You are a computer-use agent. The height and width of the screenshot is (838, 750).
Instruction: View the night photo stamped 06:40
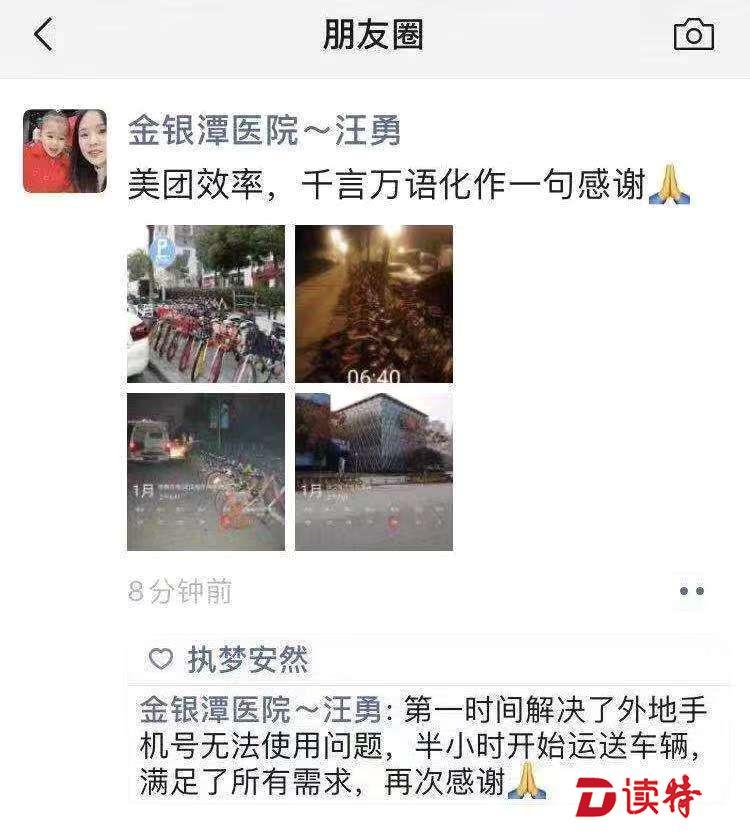click(373, 304)
